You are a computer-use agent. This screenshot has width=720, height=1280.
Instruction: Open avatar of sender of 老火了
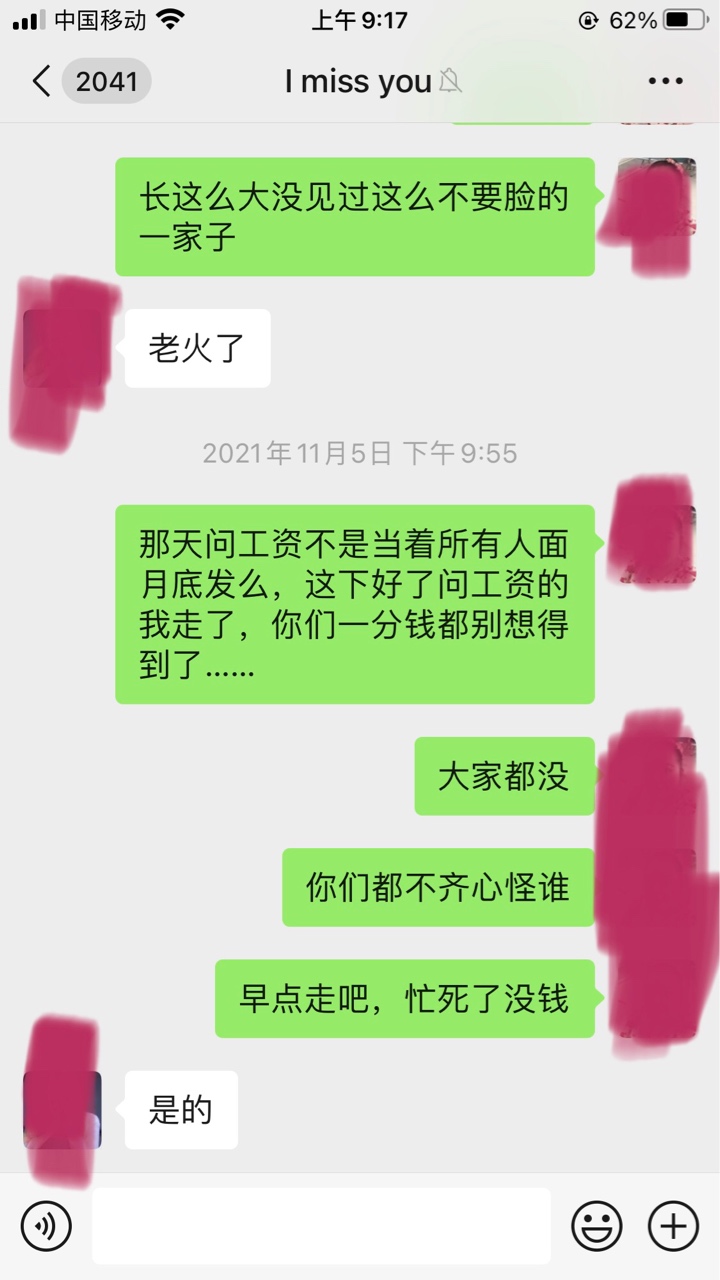coord(62,348)
